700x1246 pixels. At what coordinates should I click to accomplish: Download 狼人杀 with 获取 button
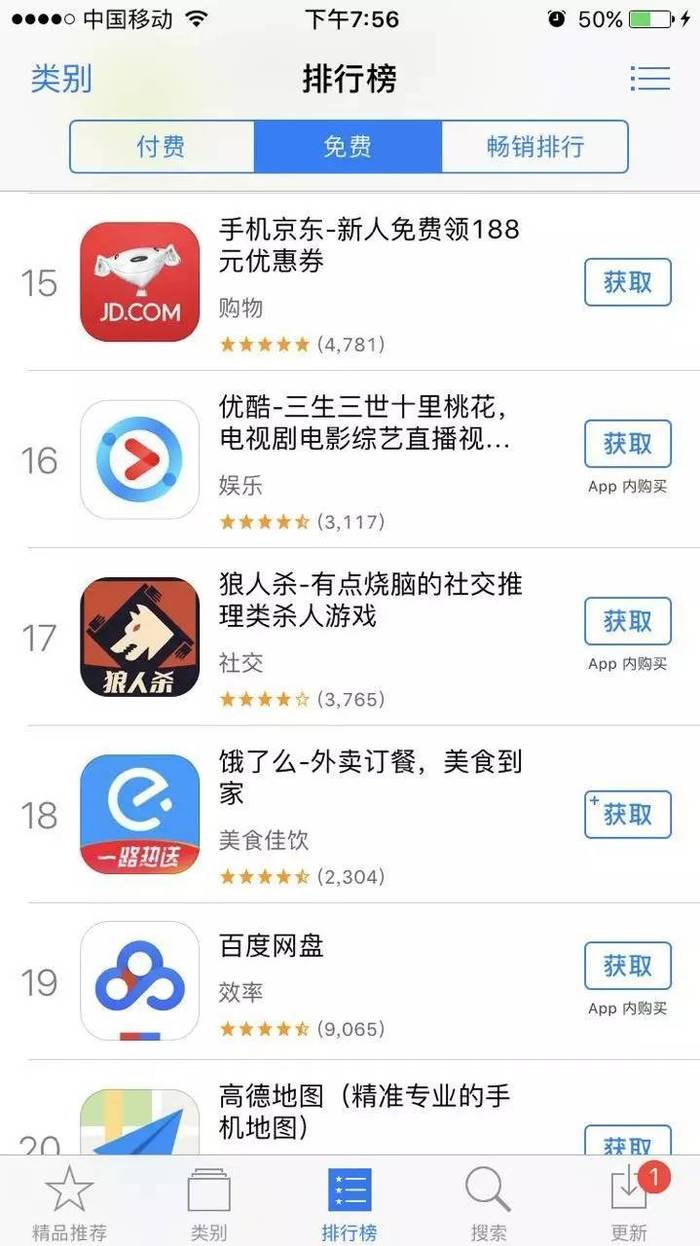[x=627, y=621]
